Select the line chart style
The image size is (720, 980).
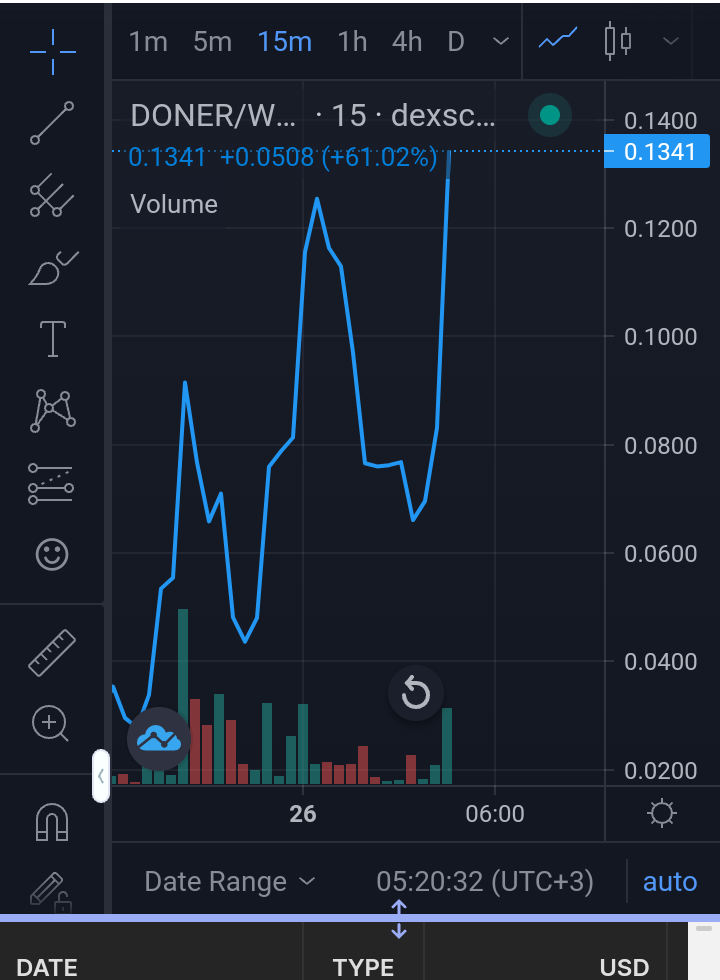(558, 39)
